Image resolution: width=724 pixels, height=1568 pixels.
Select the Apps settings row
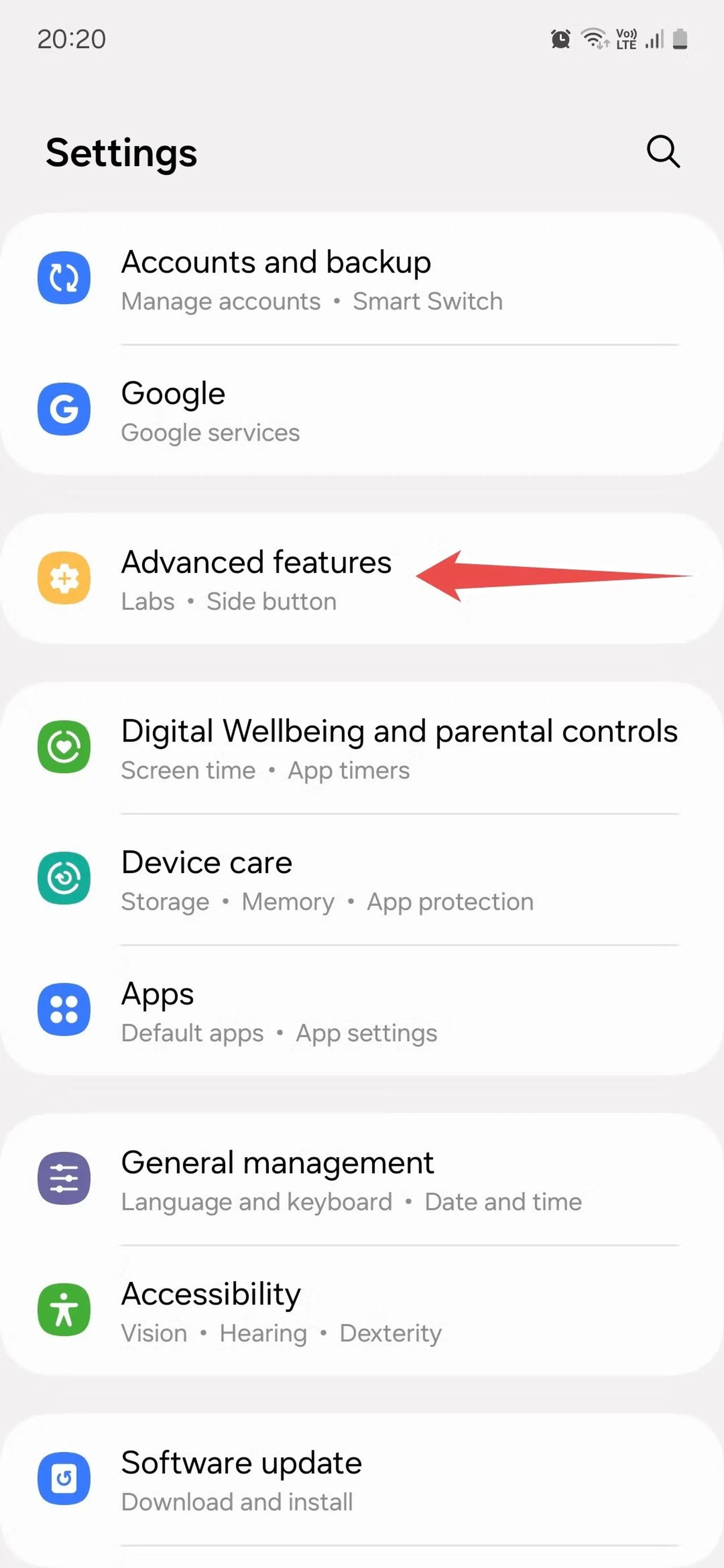(362, 1011)
